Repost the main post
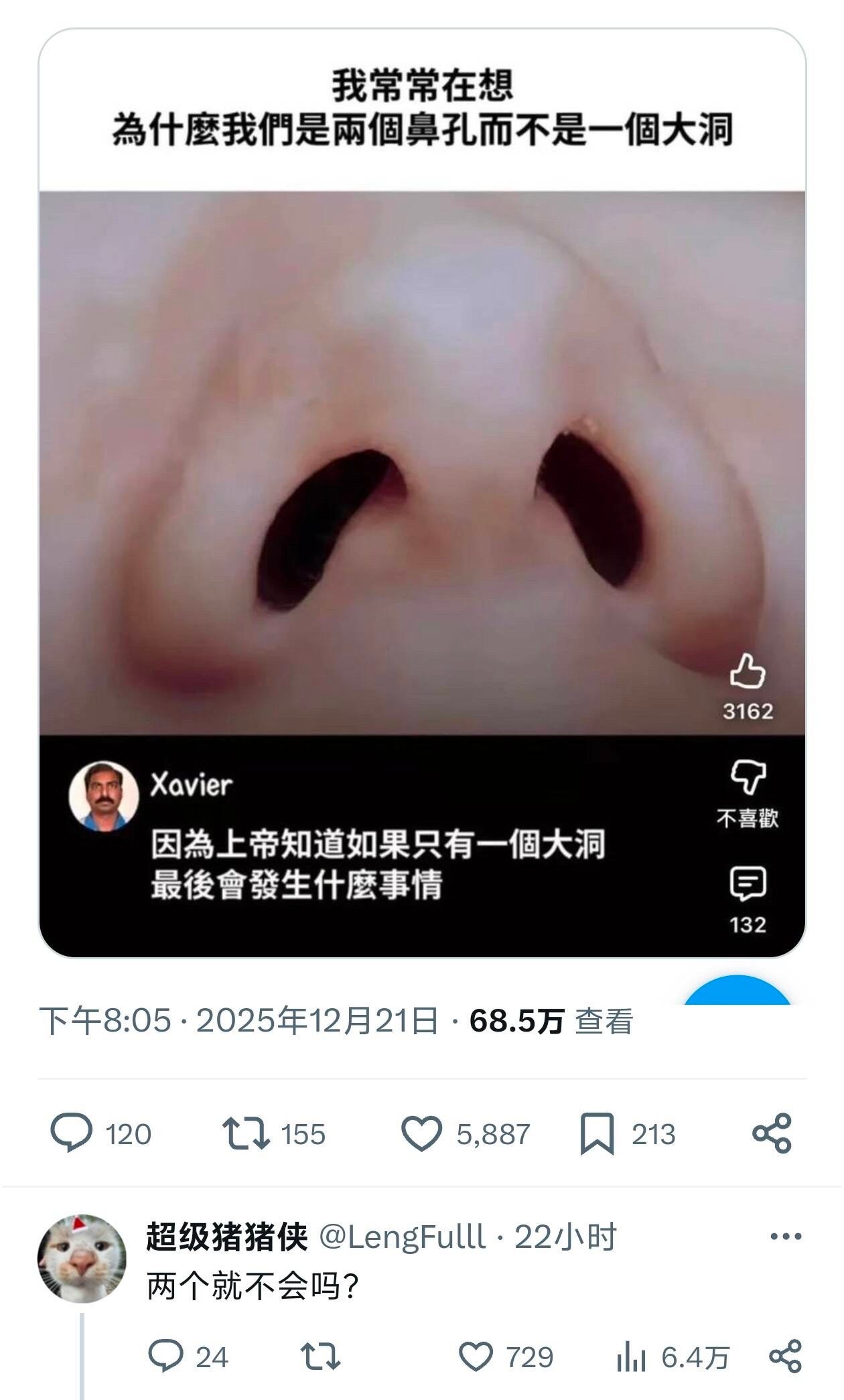This screenshot has width=844, height=1400. [245, 1133]
